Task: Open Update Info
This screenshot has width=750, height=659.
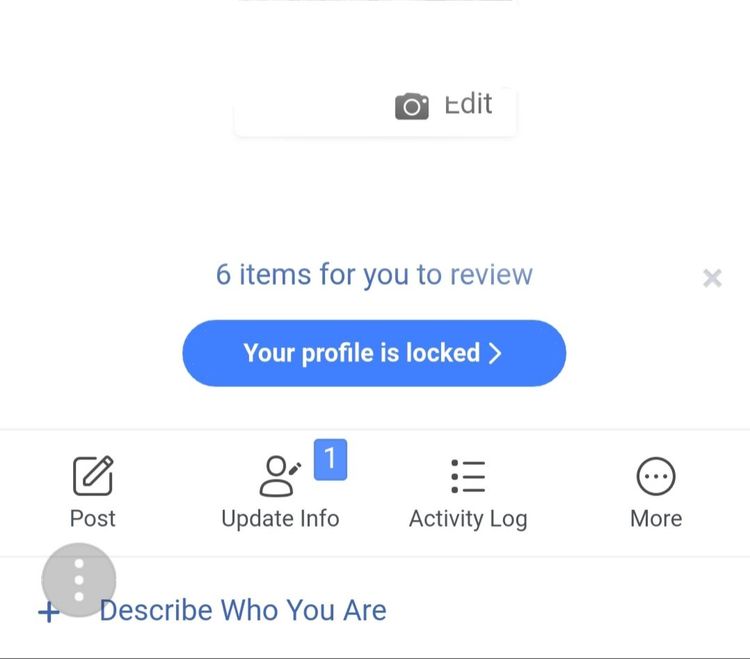Action: point(280,492)
